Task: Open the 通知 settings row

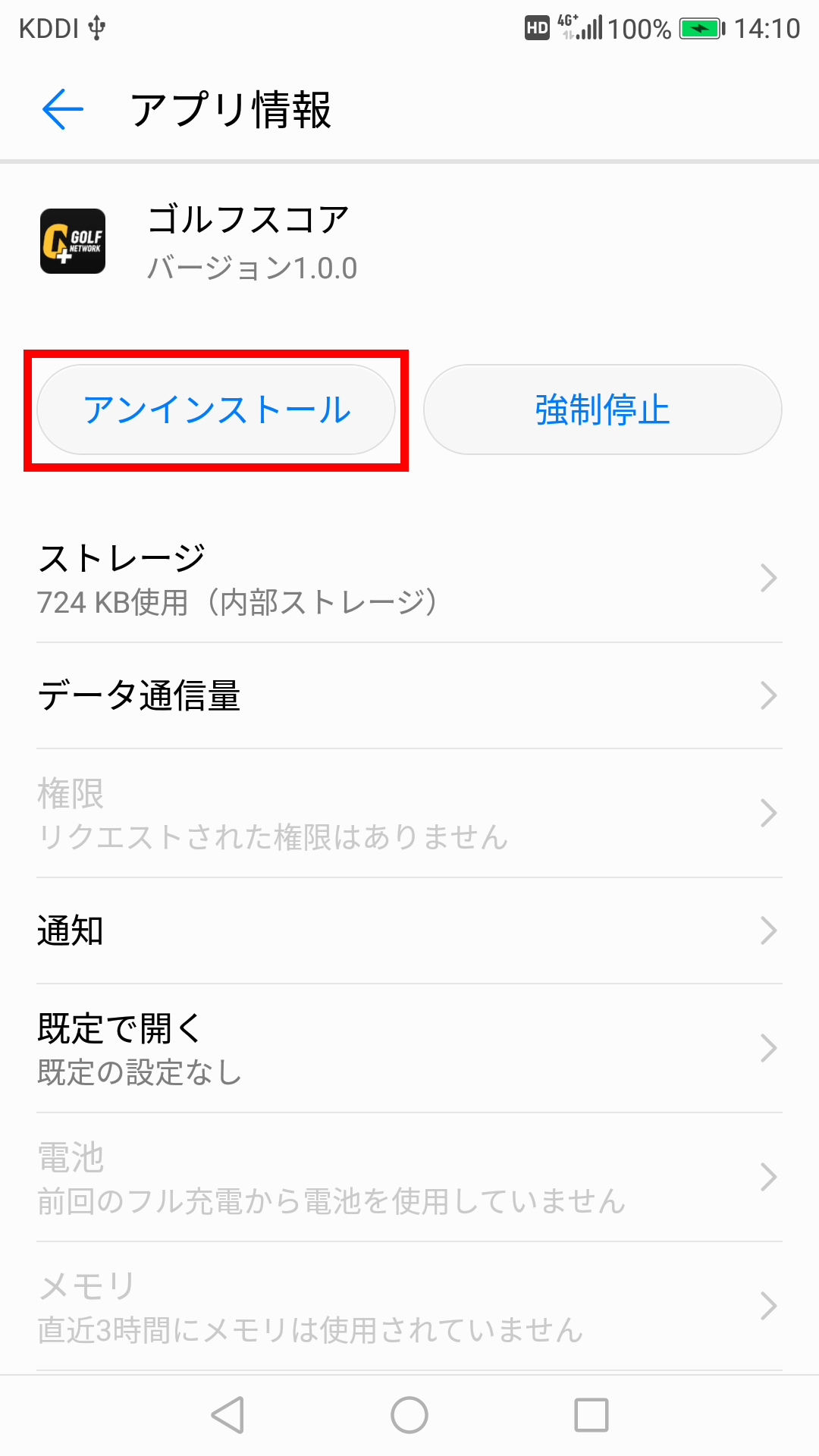Action: click(409, 931)
